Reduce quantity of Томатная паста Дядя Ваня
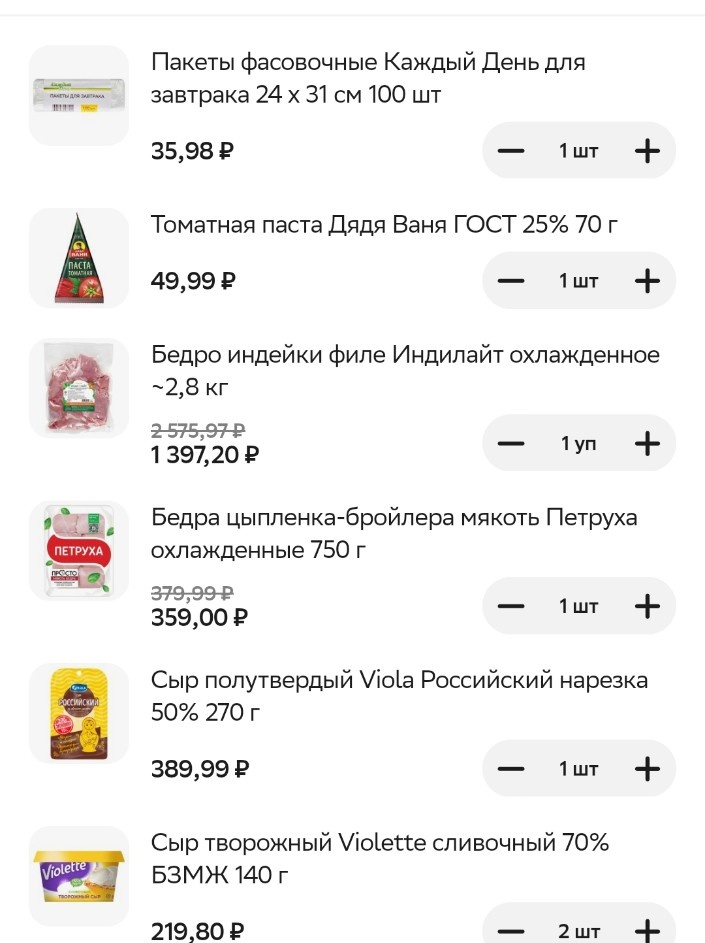This screenshot has width=705, height=943. click(511, 281)
